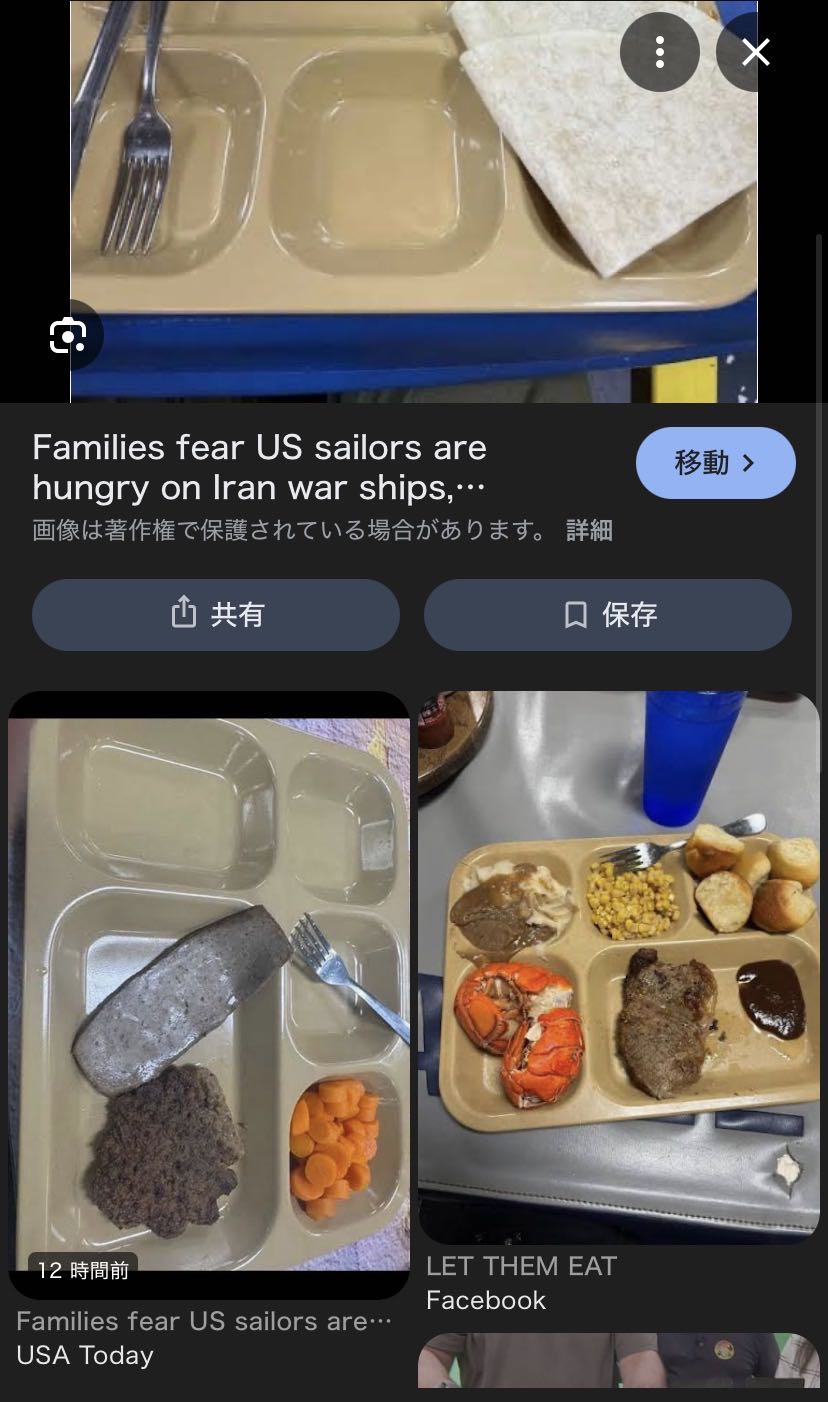This screenshot has height=1402, width=828.
Task: Search this image with Google Lens
Action: tap(68, 336)
